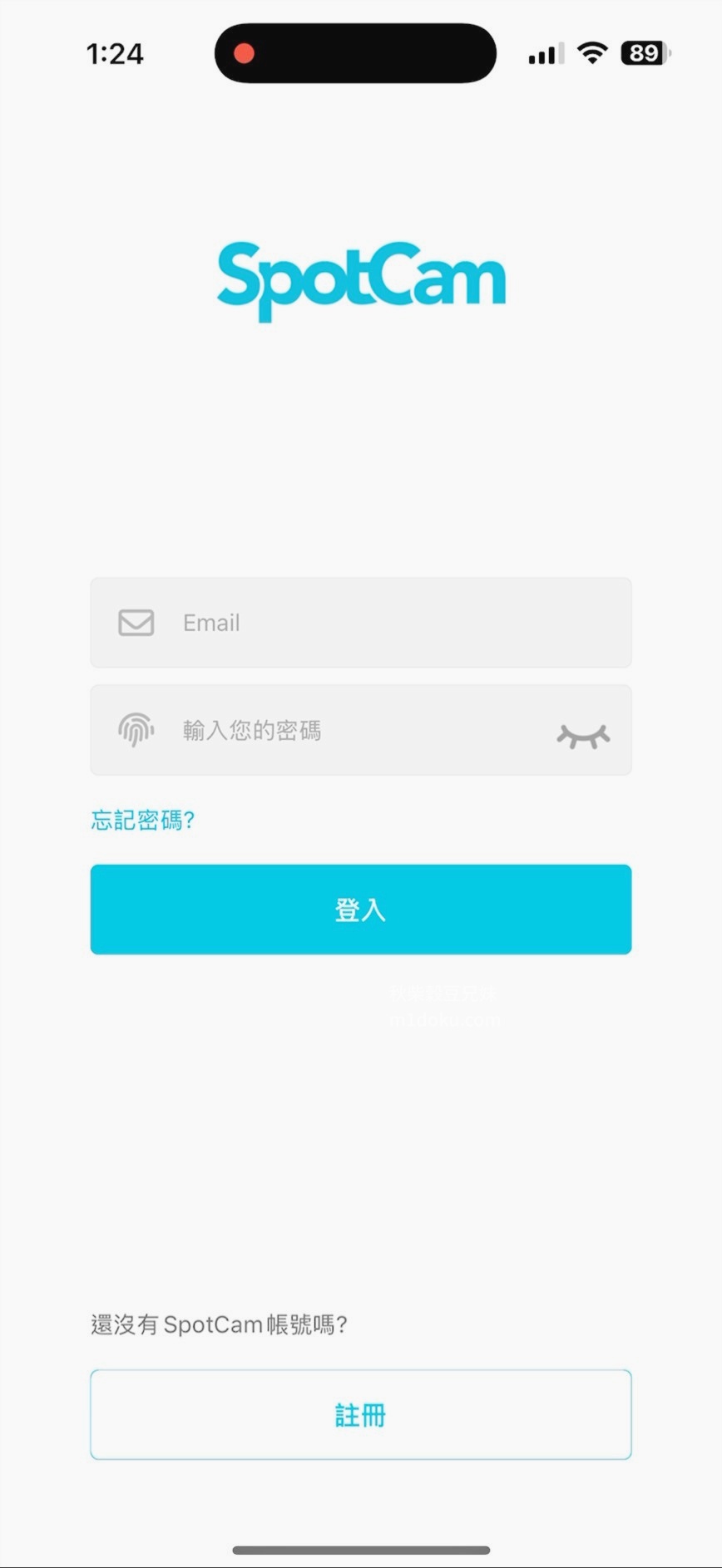The height and width of the screenshot is (1568, 722).
Task: Tap the 登入 button
Action: click(360, 910)
